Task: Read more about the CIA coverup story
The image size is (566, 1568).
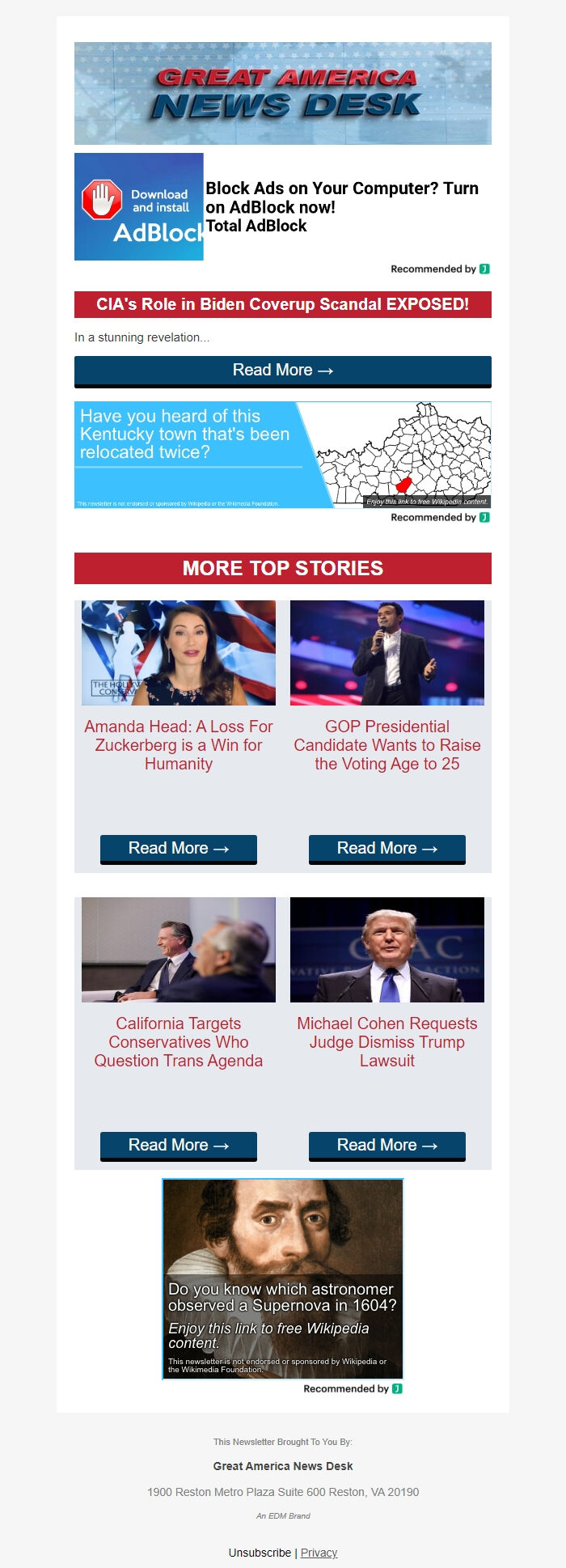Action: click(x=282, y=371)
